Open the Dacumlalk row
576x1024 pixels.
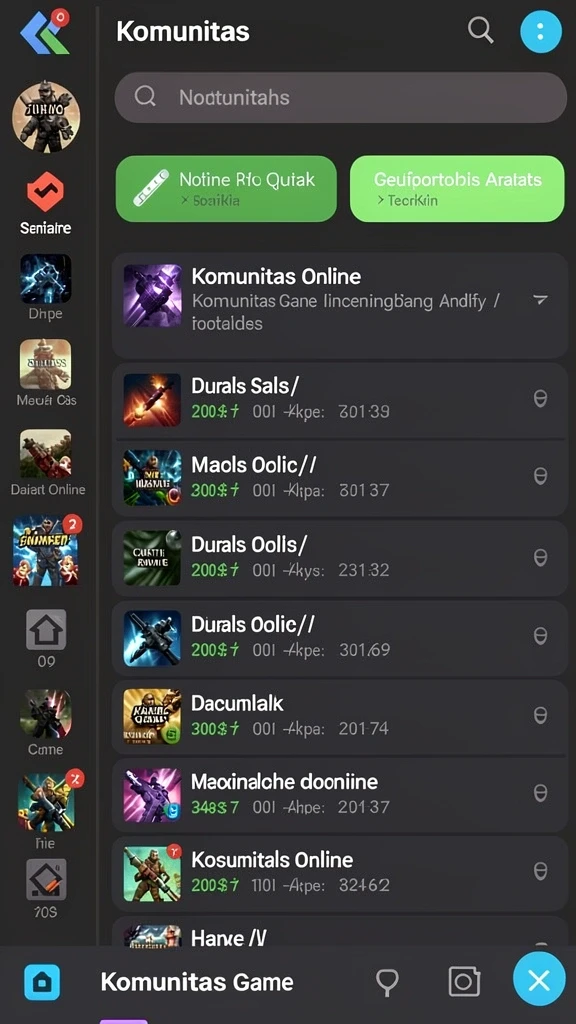pyautogui.click(x=340, y=716)
